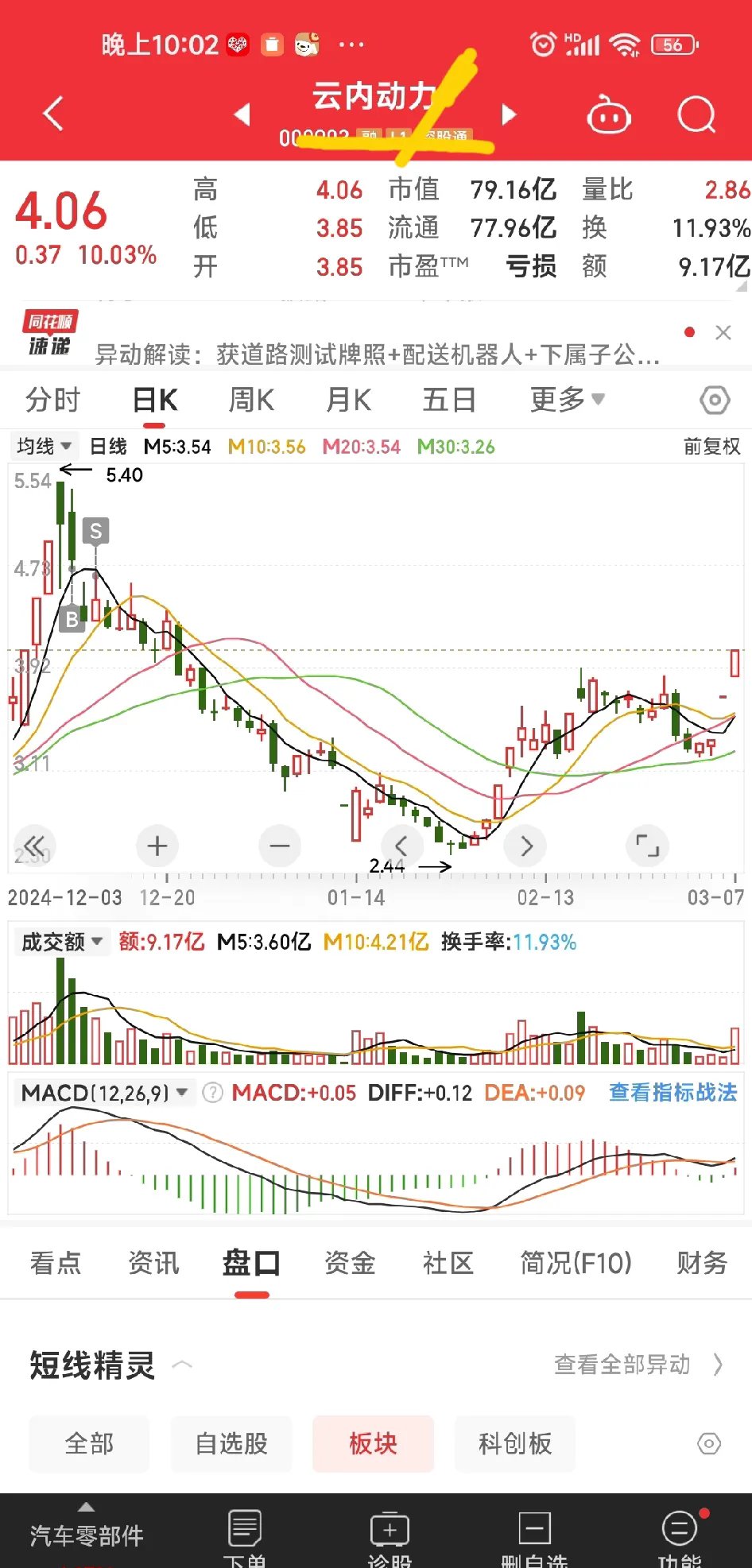
Task: Open the 均线 indicator dropdown
Action: (x=45, y=447)
